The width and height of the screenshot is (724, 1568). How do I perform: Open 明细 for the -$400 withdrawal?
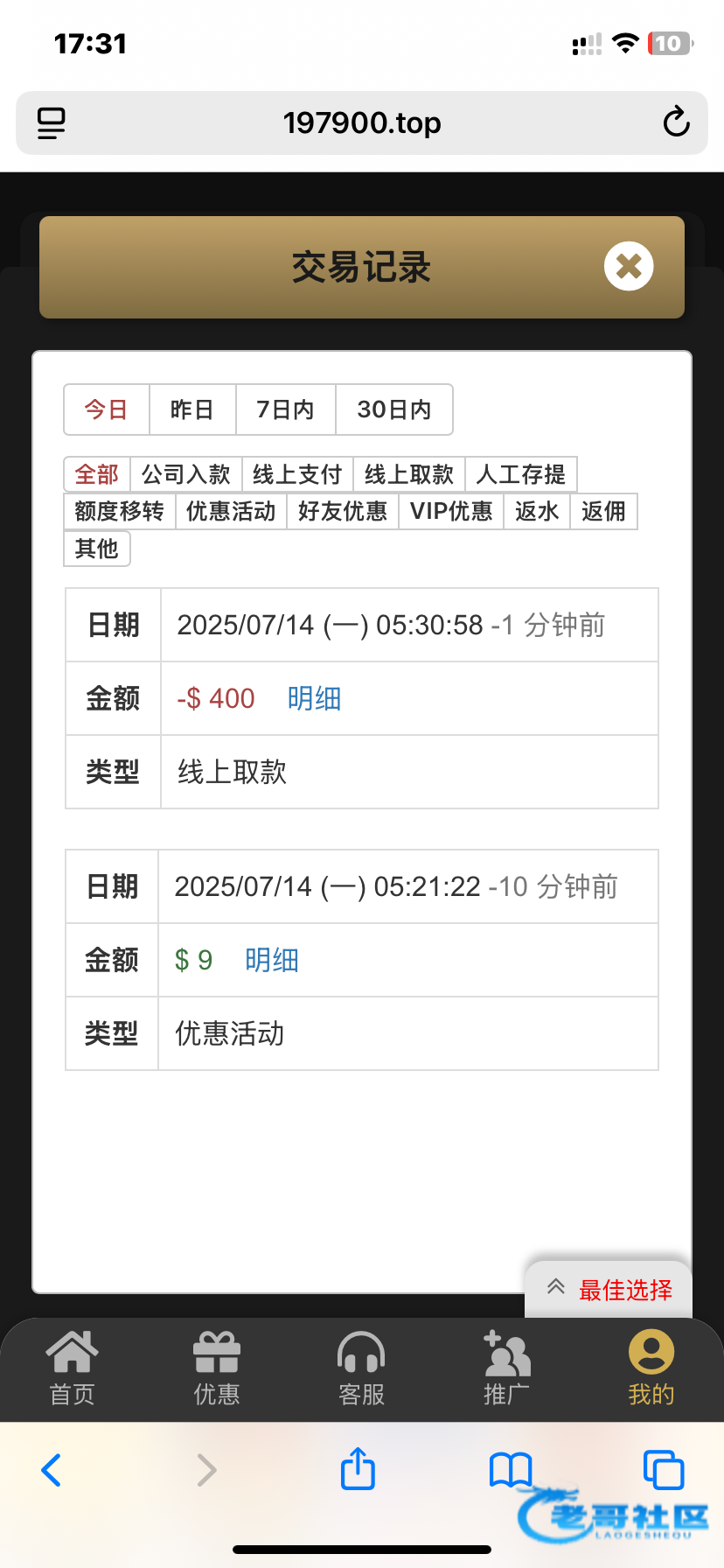(314, 698)
